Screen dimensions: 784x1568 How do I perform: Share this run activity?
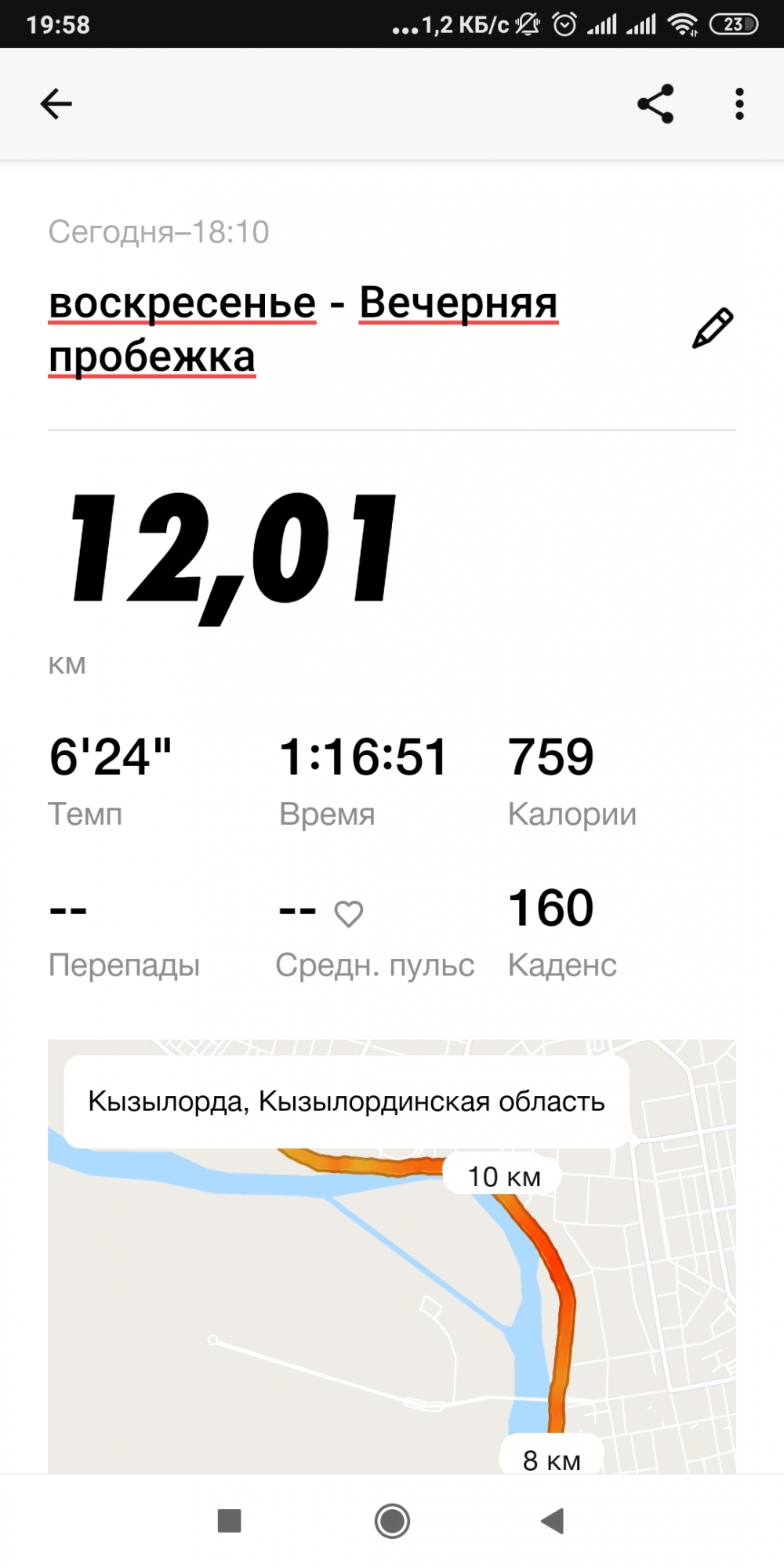tap(655, 103)
